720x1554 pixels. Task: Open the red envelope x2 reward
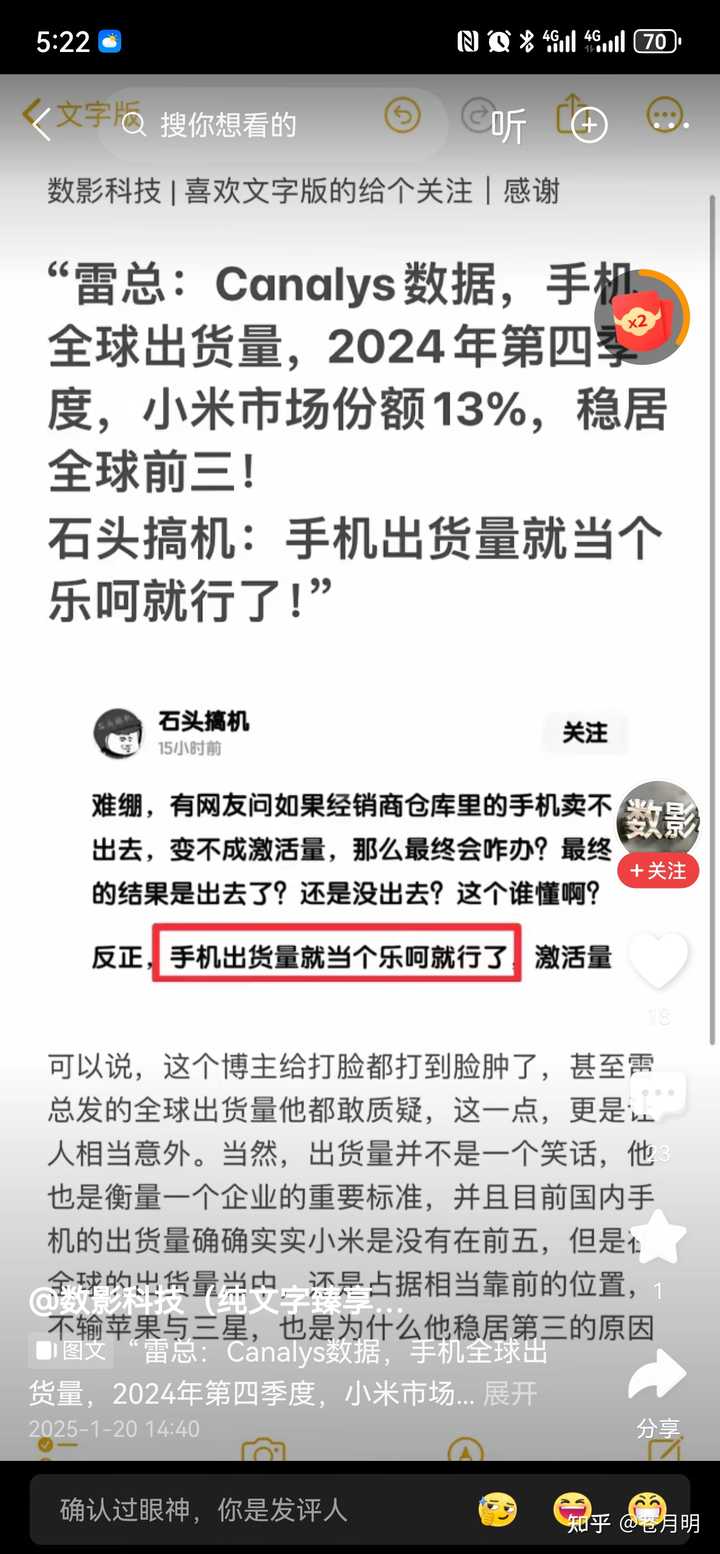tap(642, 319)
